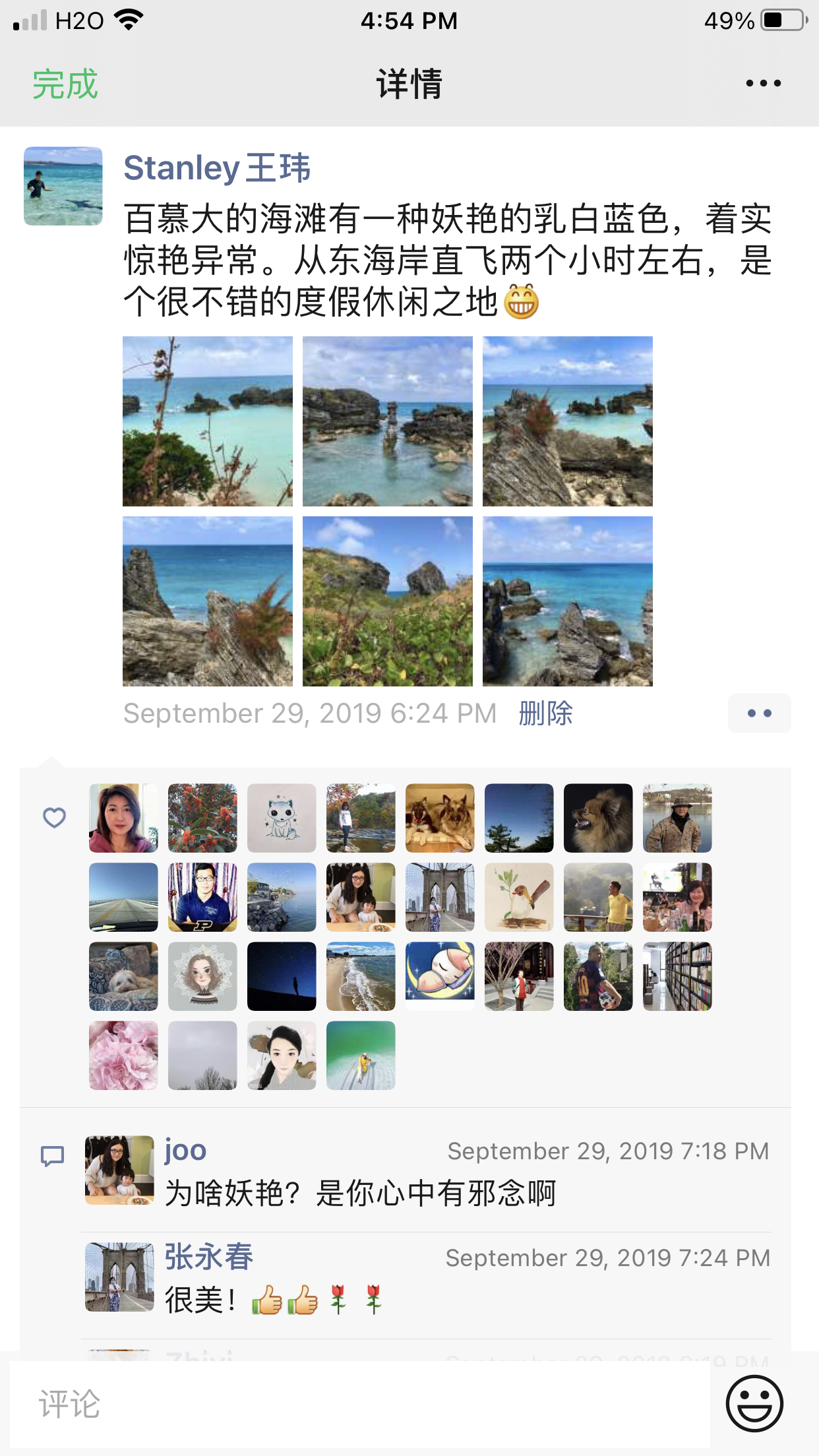Open Stanley 王玮's profile picture

pos(63,186)
